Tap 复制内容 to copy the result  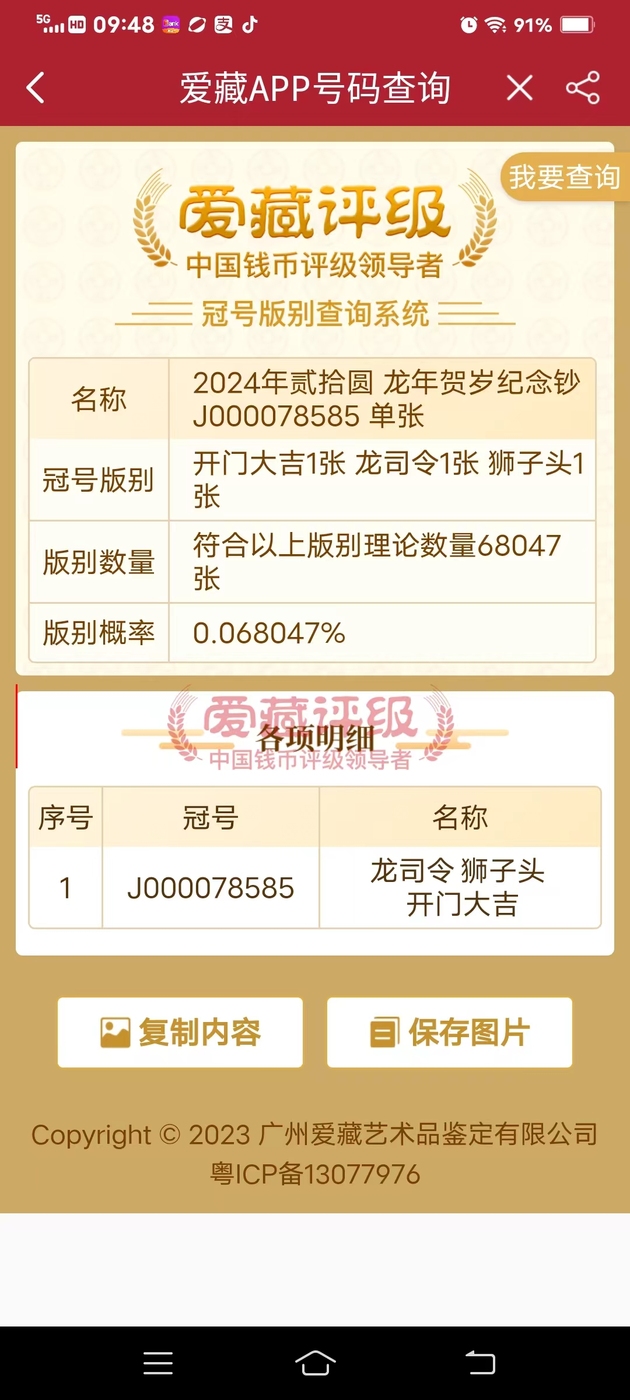click(180, 1032)
